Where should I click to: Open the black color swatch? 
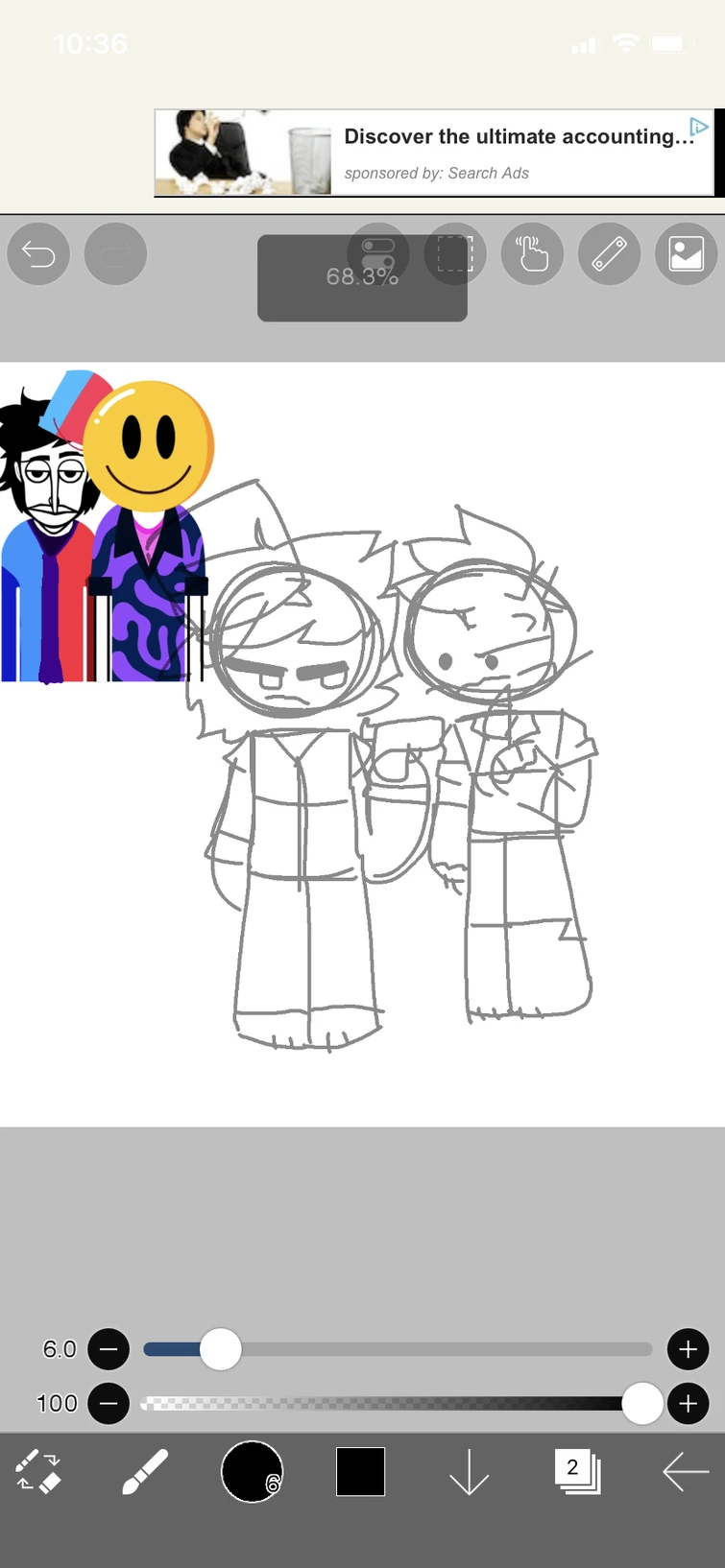[360, 1471]
